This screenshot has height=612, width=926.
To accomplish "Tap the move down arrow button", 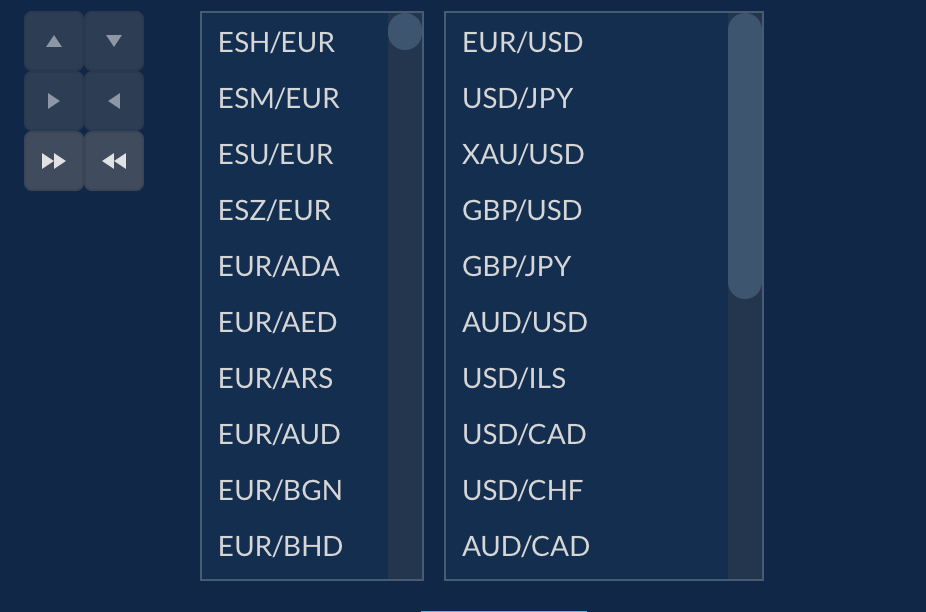I will [x=114, y=41].
